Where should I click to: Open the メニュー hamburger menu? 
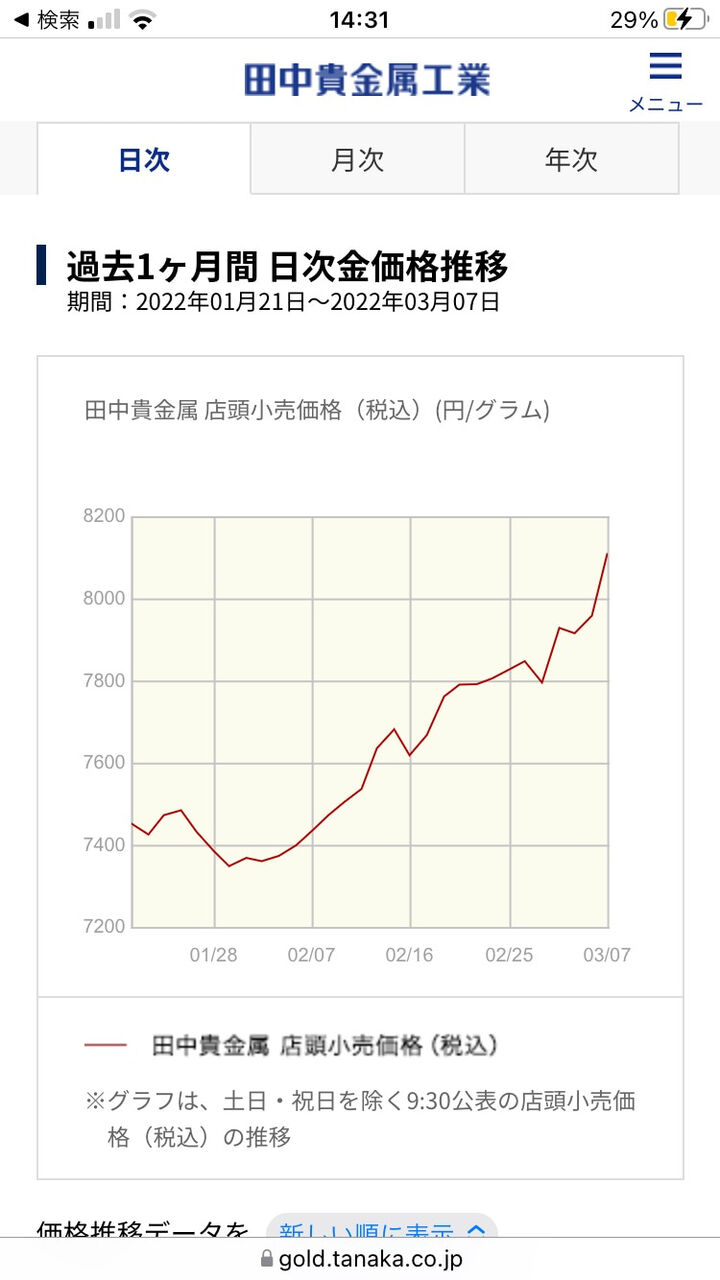click(x=665, y=82)
